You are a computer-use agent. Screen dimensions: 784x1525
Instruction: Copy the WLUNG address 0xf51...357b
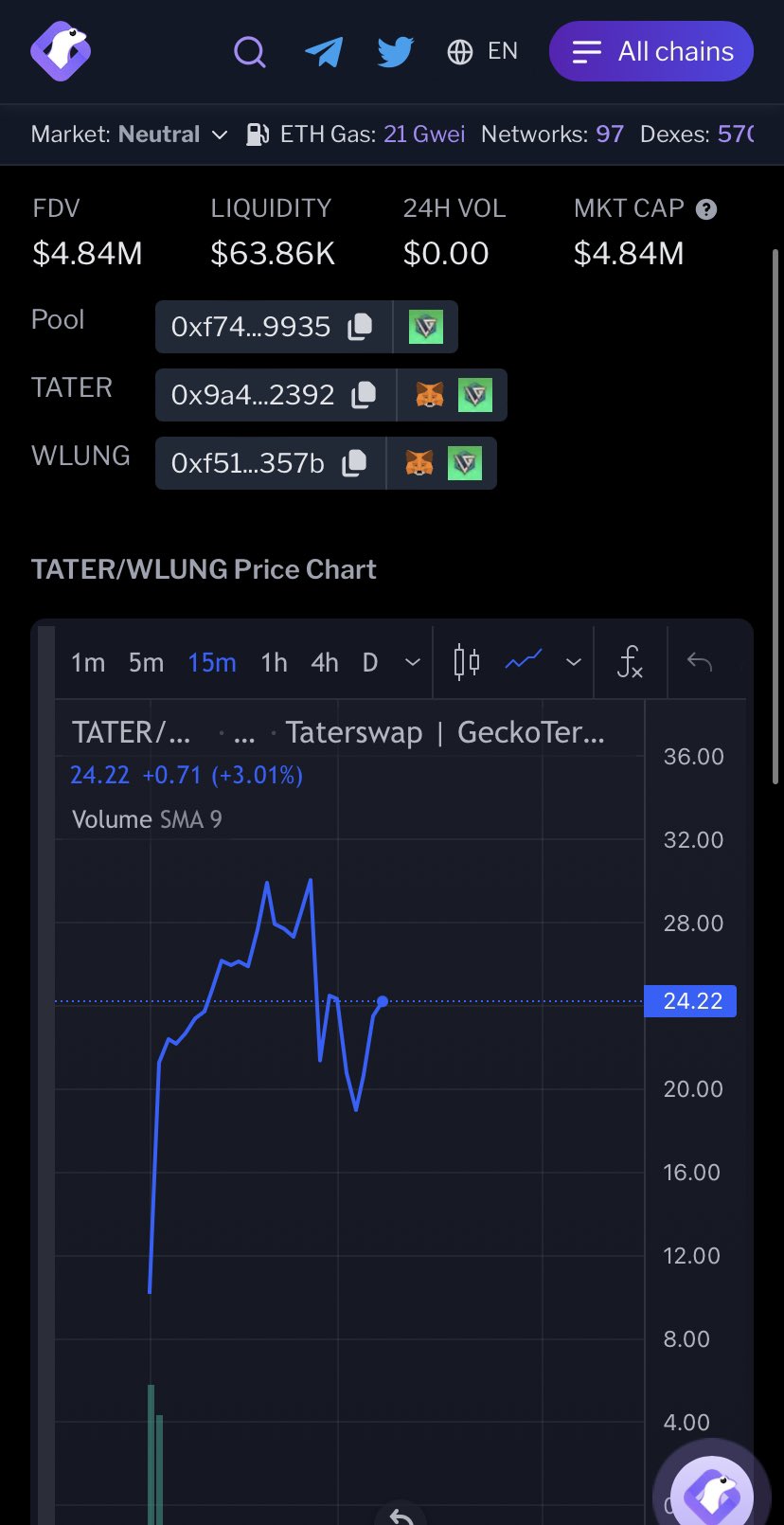(x=354, y=463)
